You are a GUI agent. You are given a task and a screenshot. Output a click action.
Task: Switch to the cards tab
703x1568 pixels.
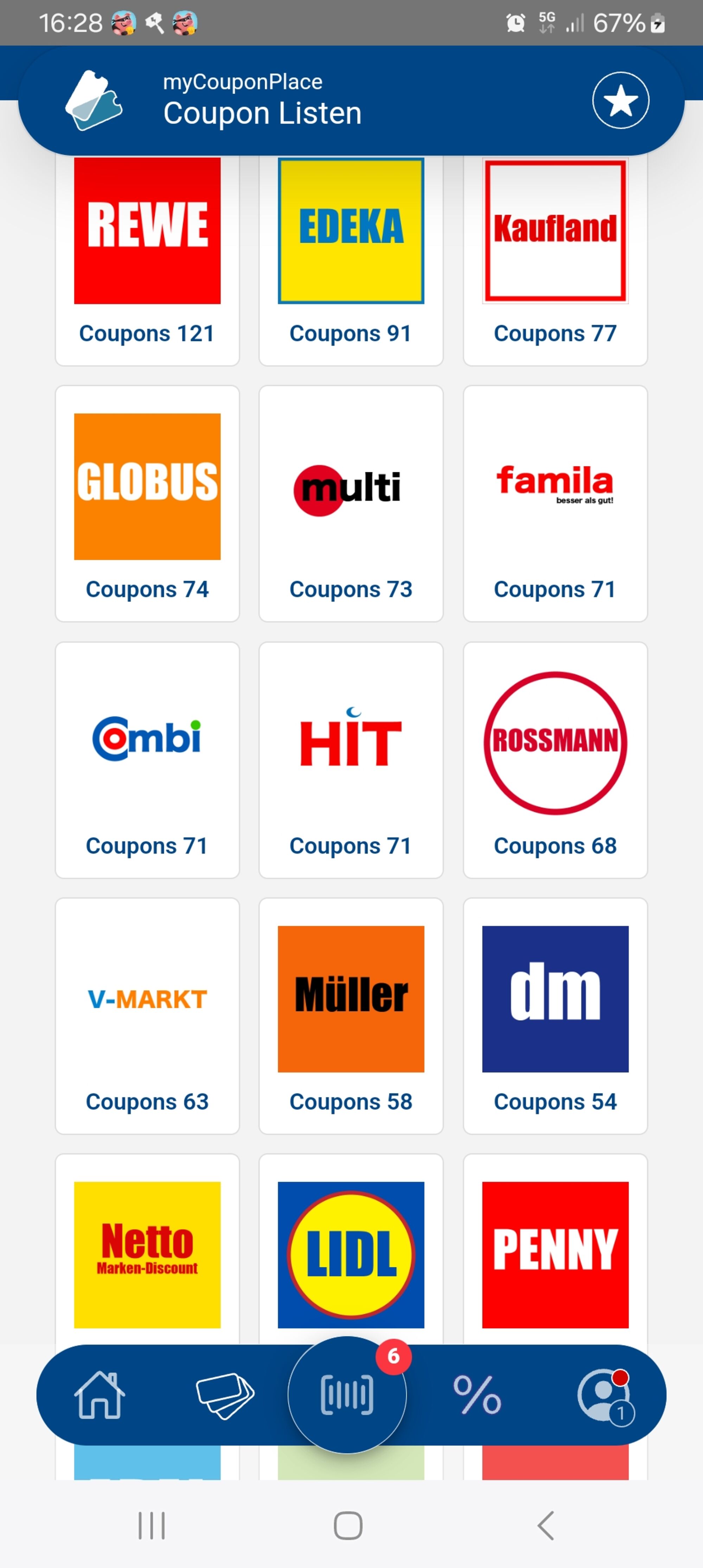(225, 1395)
